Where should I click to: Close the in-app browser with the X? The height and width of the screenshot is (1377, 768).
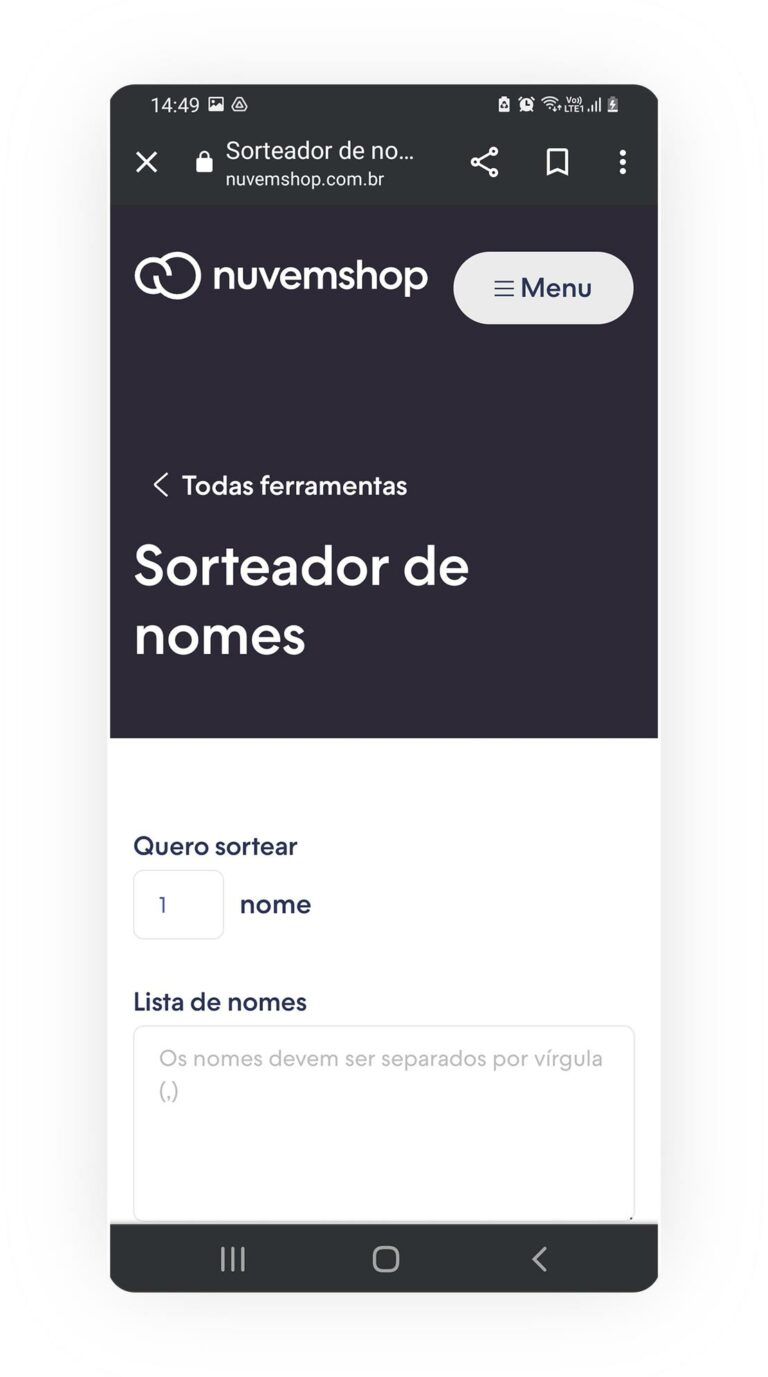(x=146, y=162)
